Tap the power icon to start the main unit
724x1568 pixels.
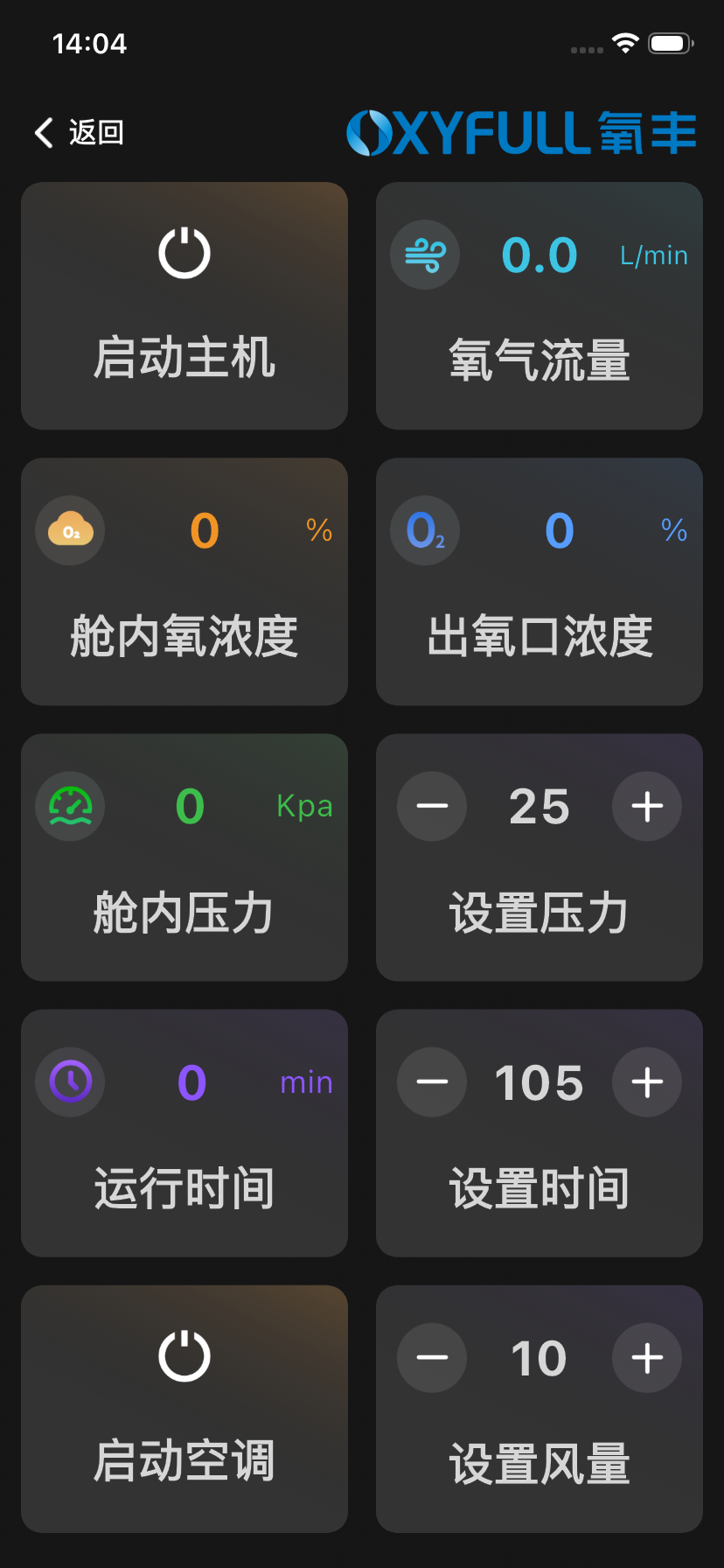tap(184, 252)
